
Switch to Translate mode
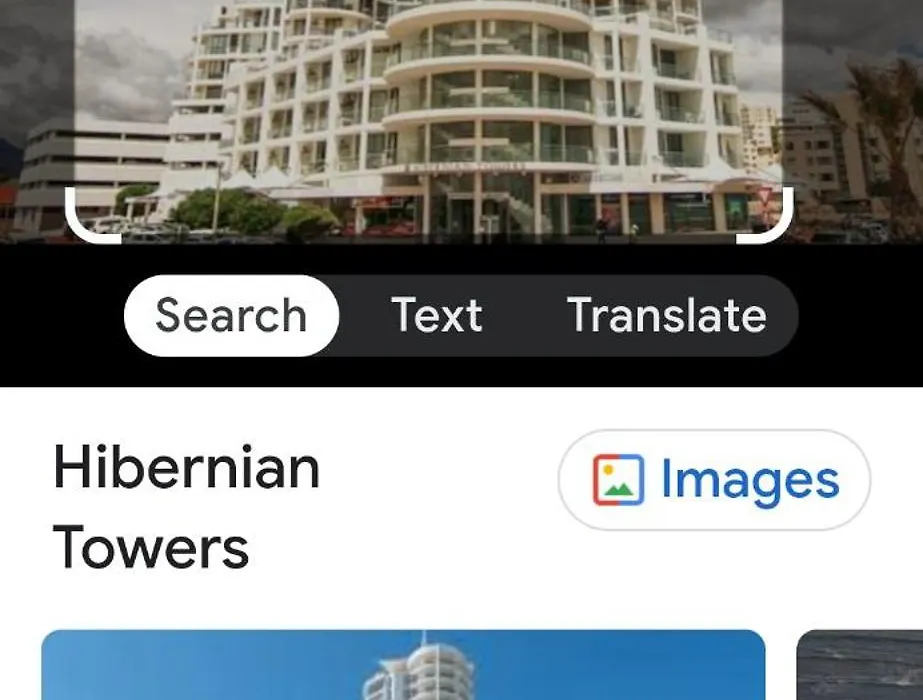pos(666,316)
